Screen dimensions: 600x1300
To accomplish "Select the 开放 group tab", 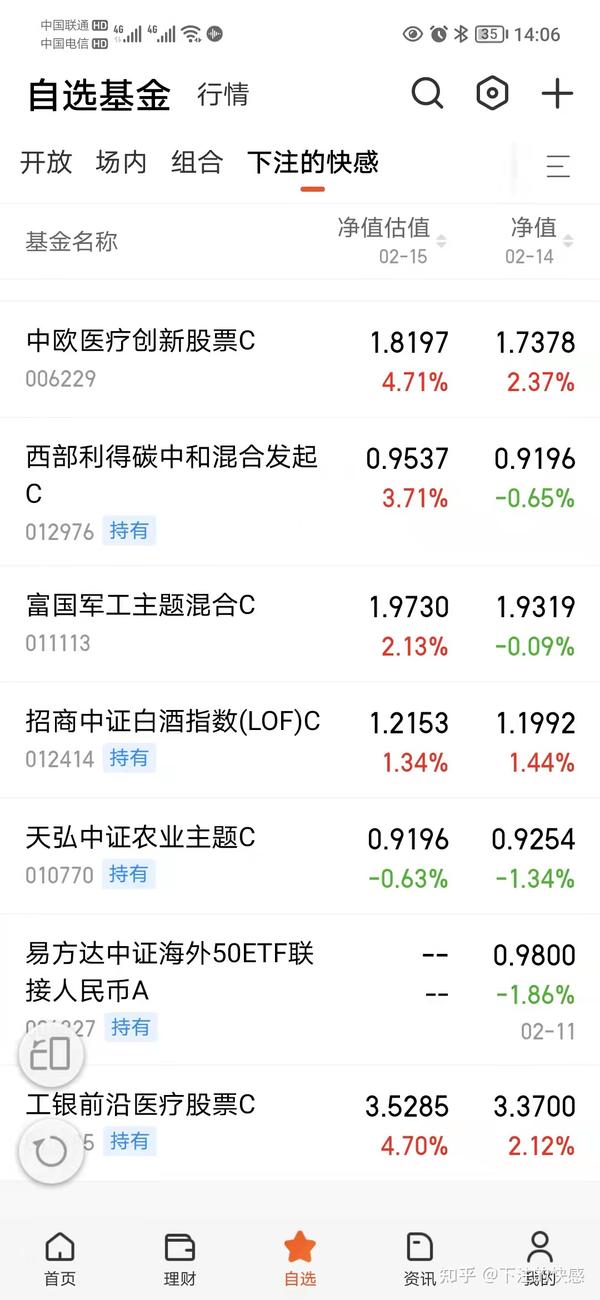I will point(46,162).
